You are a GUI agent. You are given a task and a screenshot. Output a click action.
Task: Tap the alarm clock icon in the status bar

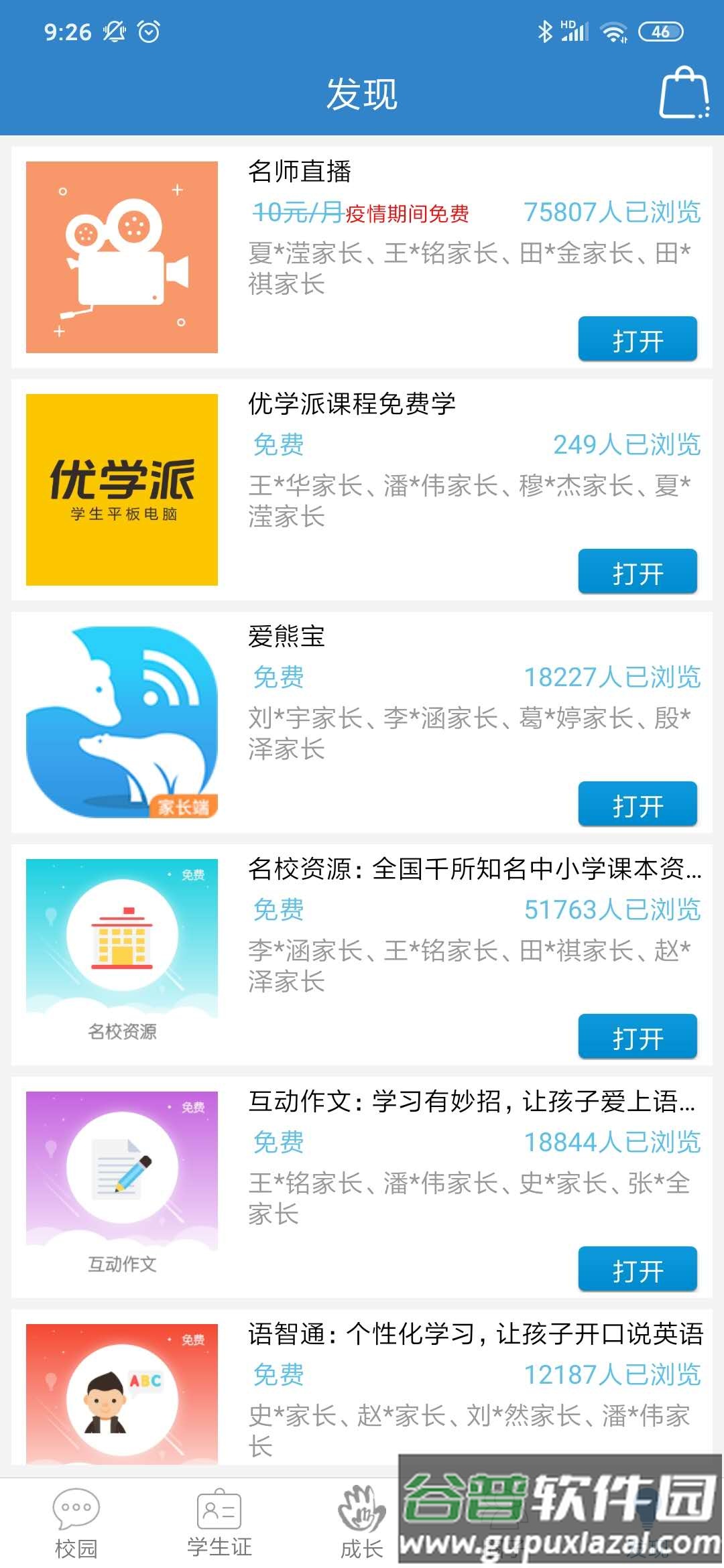click(x=149, y=29)
